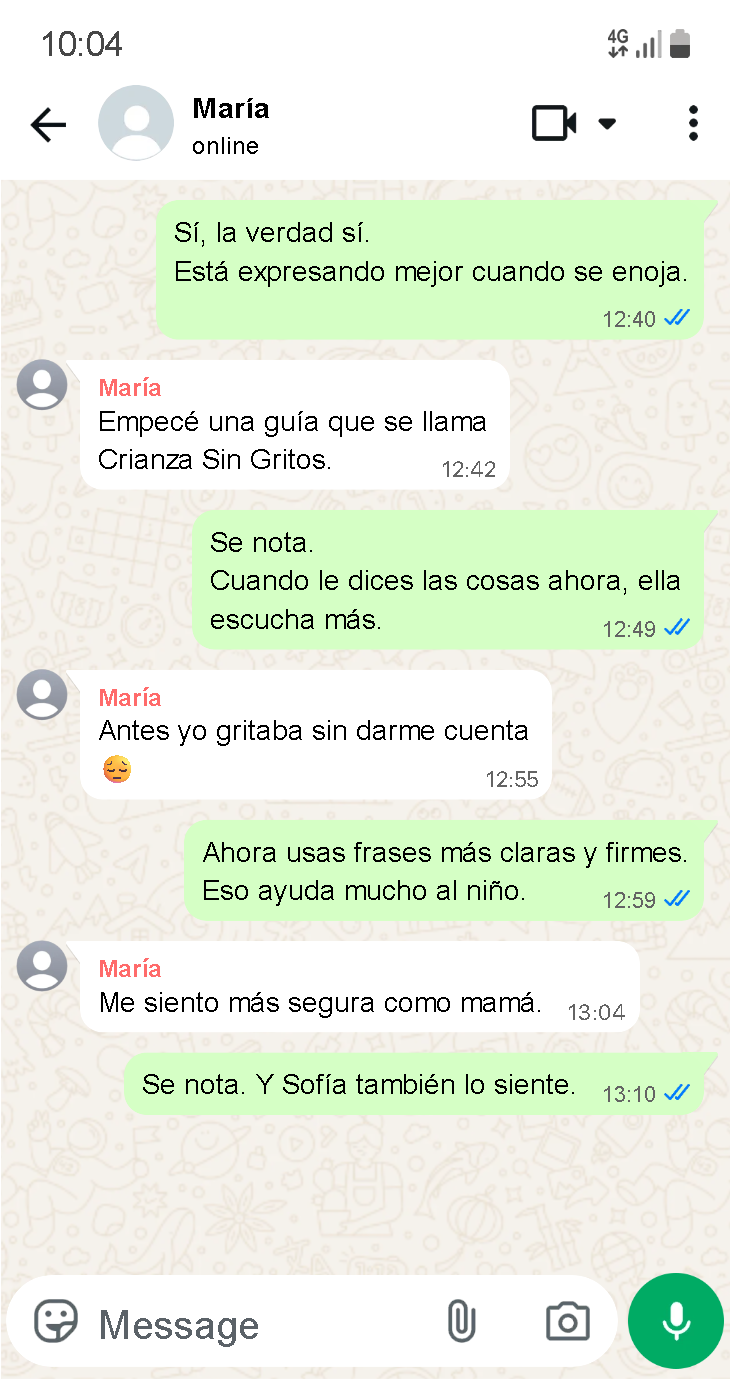The height and width of the screenshot is (1380, 730).
Task: Attach a file with the paperclip
Action: coord(460,1322)
